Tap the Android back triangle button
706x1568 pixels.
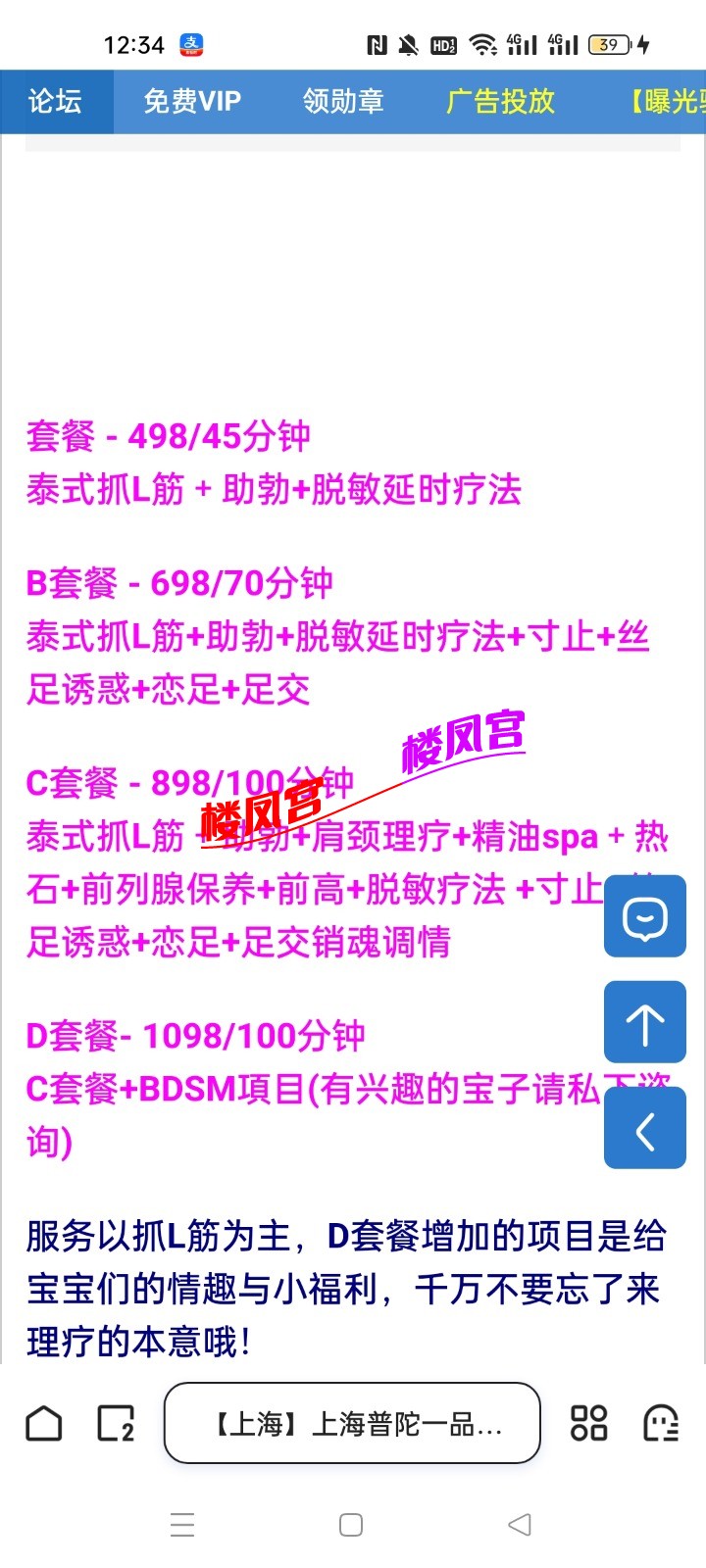517,1525
